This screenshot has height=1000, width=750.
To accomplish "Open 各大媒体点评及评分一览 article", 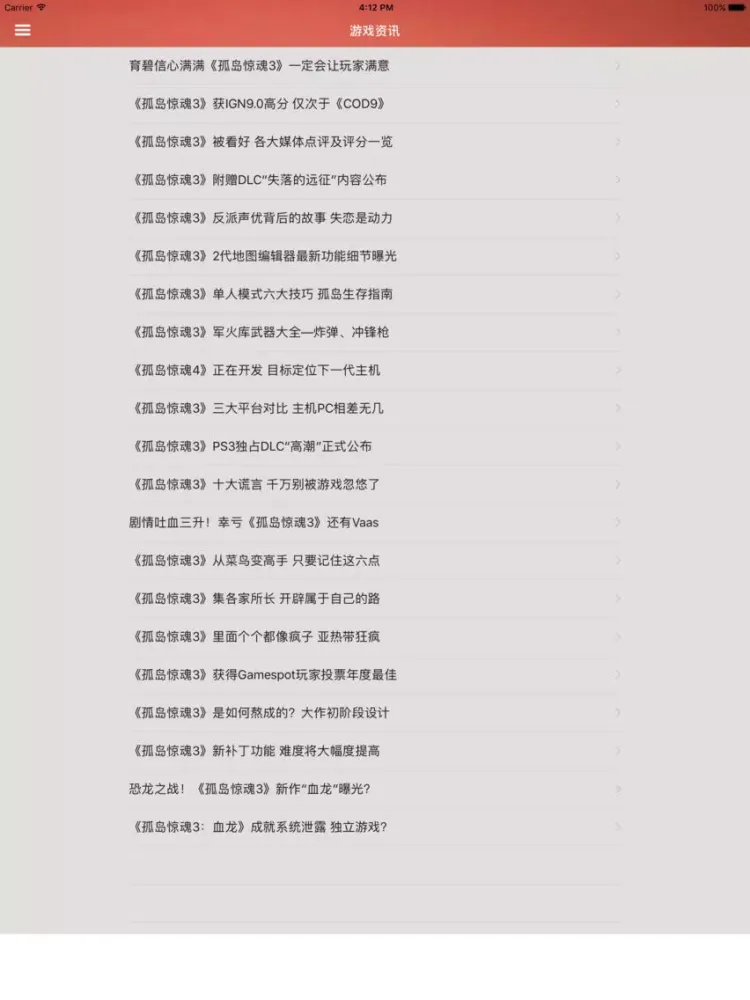I will [x=262, y=142].
